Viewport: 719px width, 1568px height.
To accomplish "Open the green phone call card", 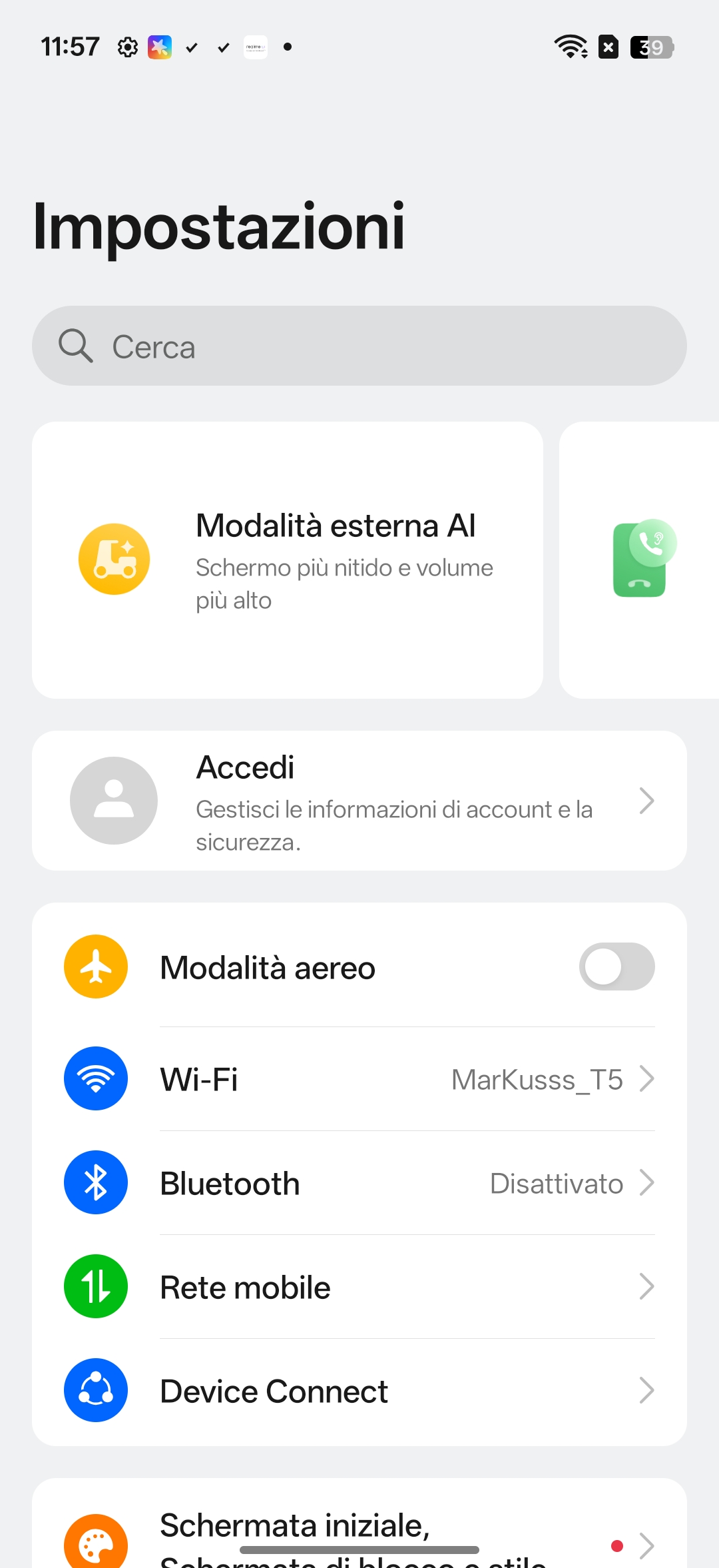I will [x=640, y=560].
